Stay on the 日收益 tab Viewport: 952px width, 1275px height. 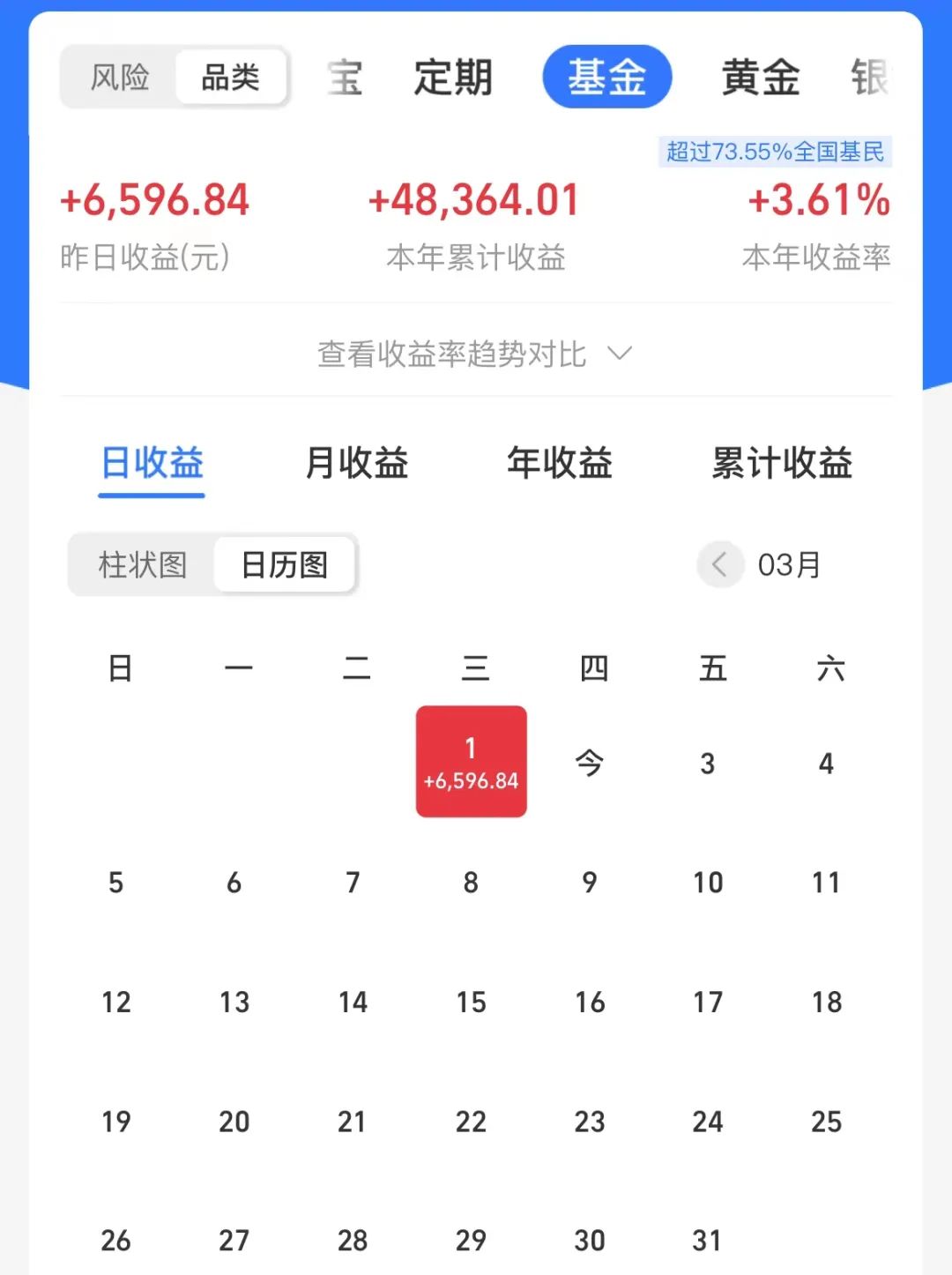point(151,465)
